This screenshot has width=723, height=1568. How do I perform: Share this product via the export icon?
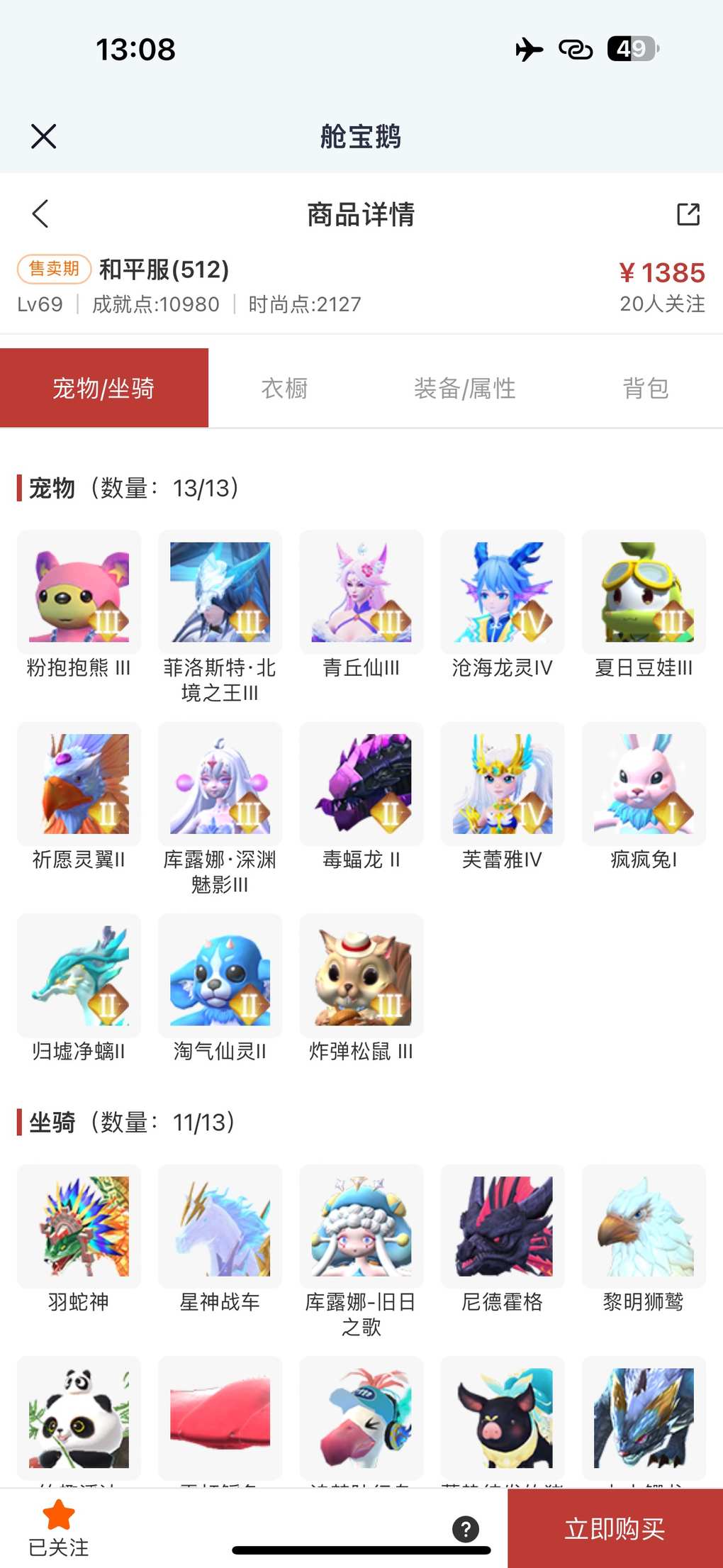coord(688,213)
